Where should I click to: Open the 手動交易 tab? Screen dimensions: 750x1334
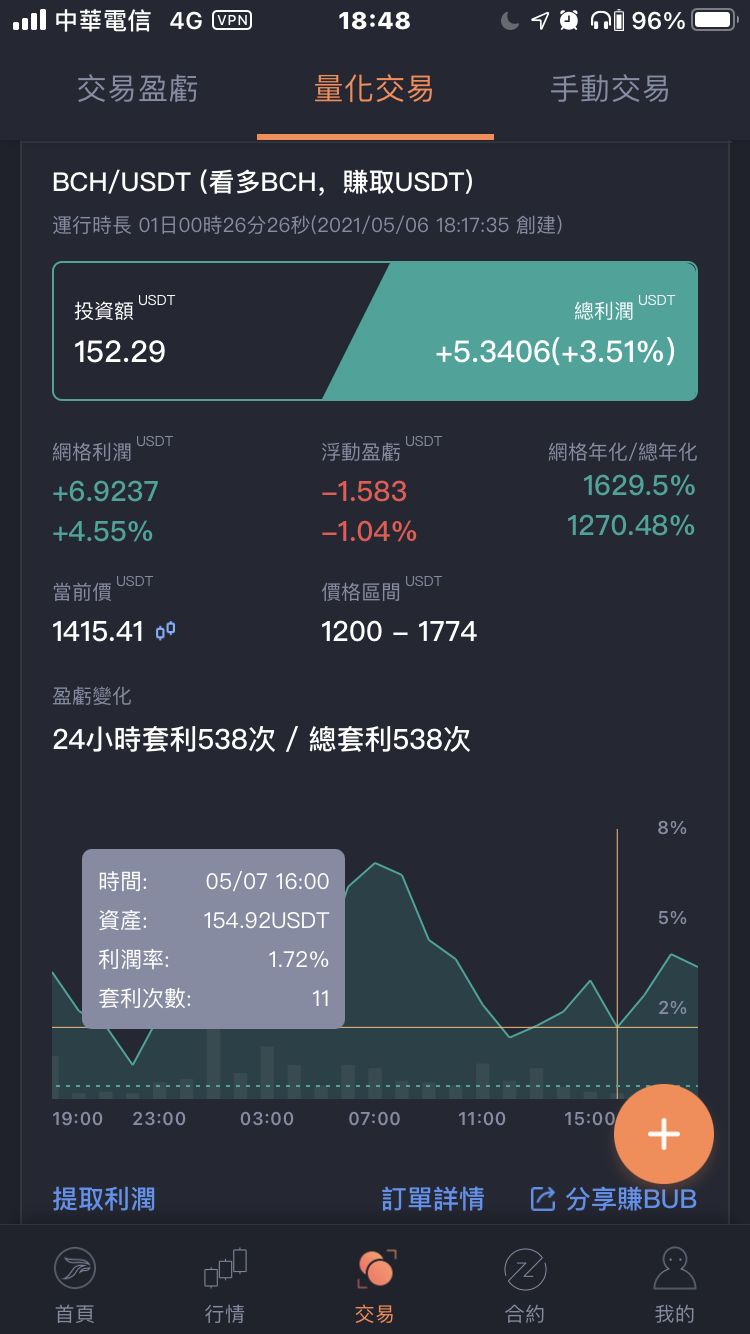610,89
